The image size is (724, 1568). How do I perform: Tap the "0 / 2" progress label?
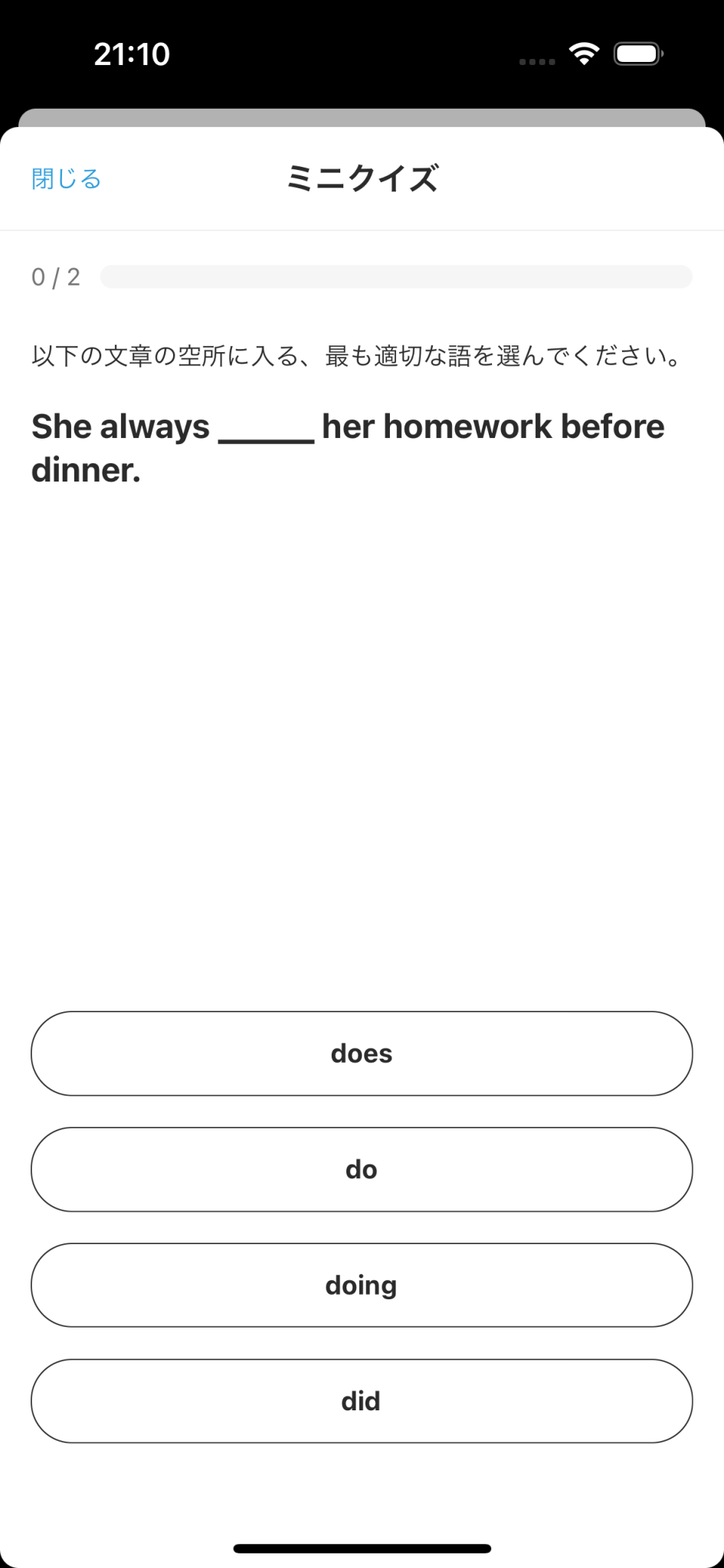[56, 276]
